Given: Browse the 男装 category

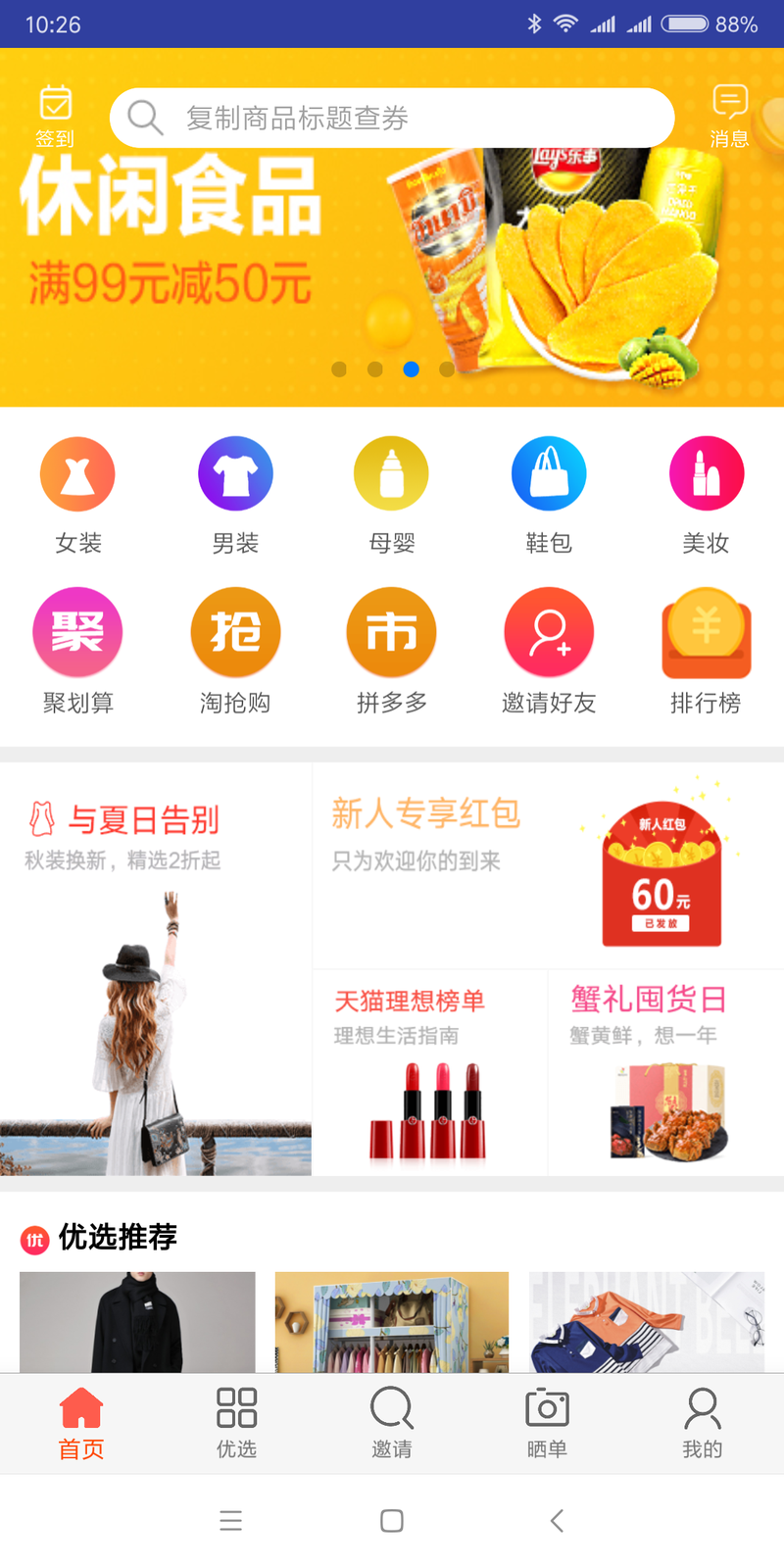Looking at the screenshot, I should pos(235,495).
